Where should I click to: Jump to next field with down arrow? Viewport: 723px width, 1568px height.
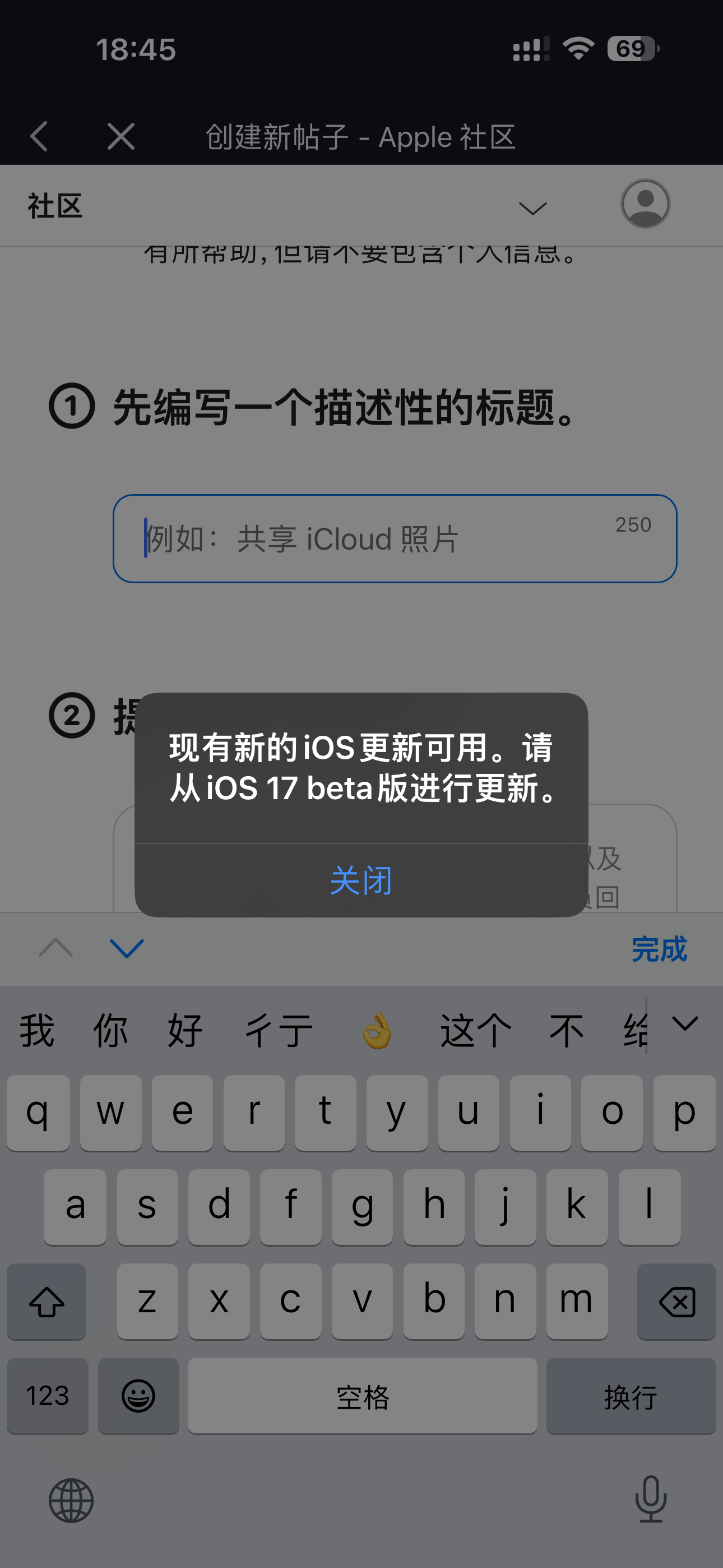(x=127, y=948)
